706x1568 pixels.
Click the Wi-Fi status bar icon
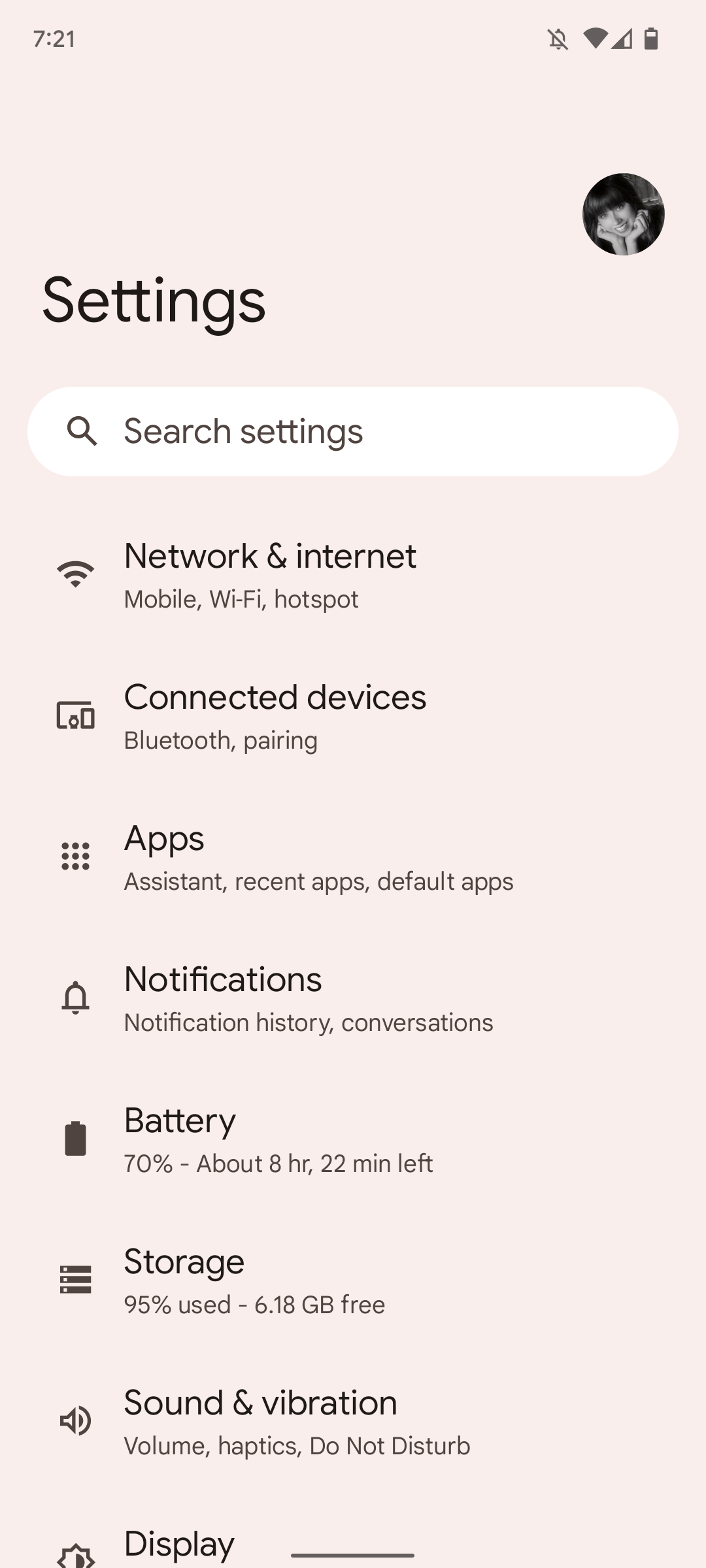(596, 39)
